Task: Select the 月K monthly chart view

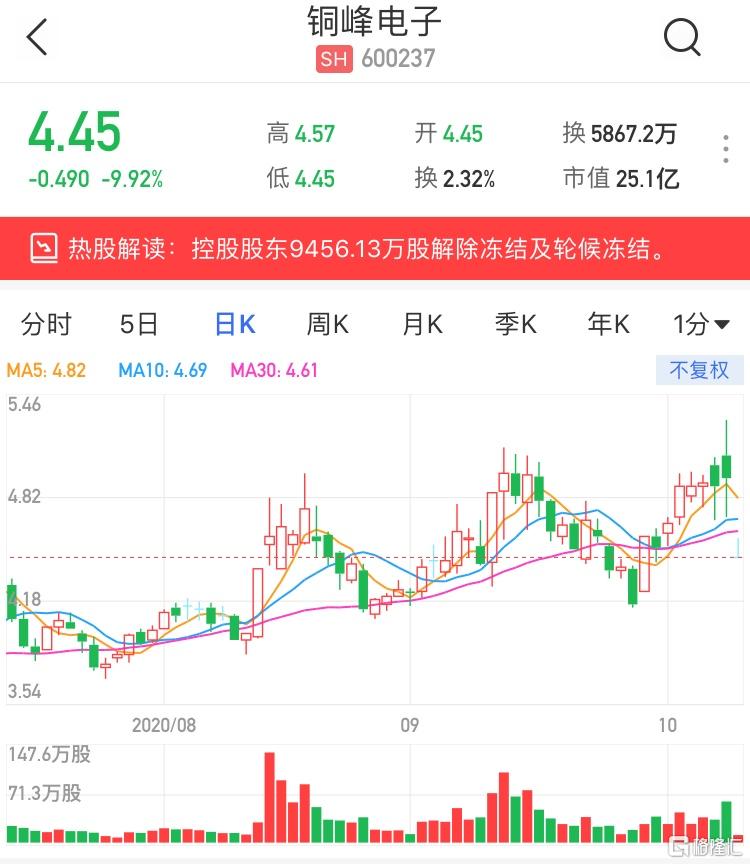Action: click(419, 324)
